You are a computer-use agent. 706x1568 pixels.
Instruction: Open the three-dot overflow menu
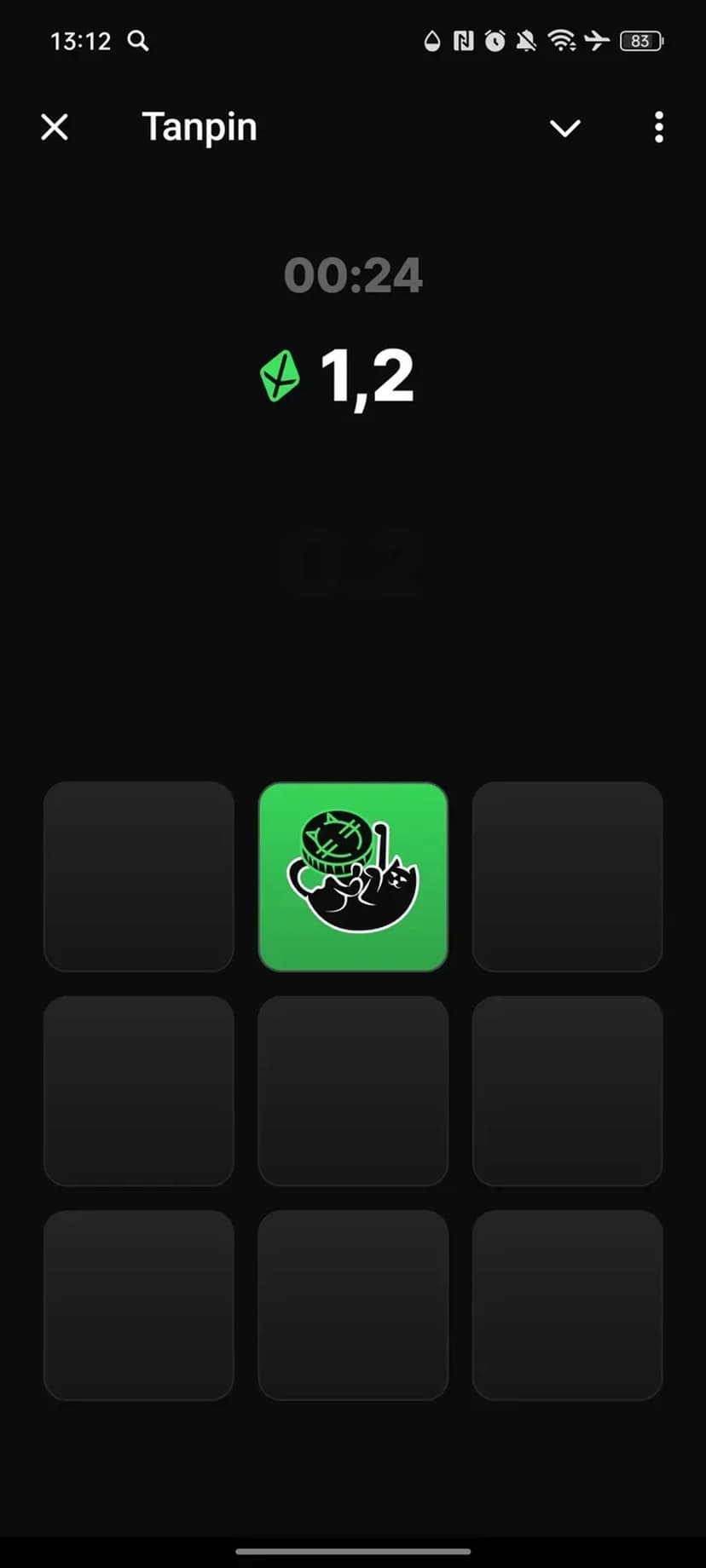[658, 128]
